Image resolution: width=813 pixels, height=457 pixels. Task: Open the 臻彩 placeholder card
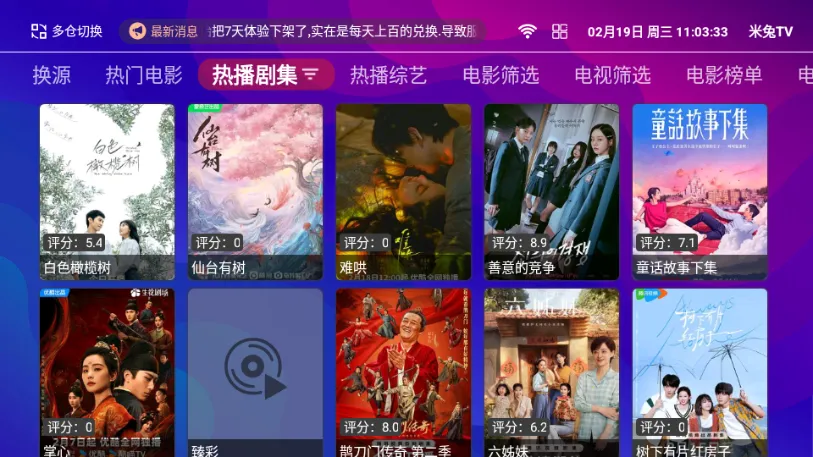(x=255, y=373)
